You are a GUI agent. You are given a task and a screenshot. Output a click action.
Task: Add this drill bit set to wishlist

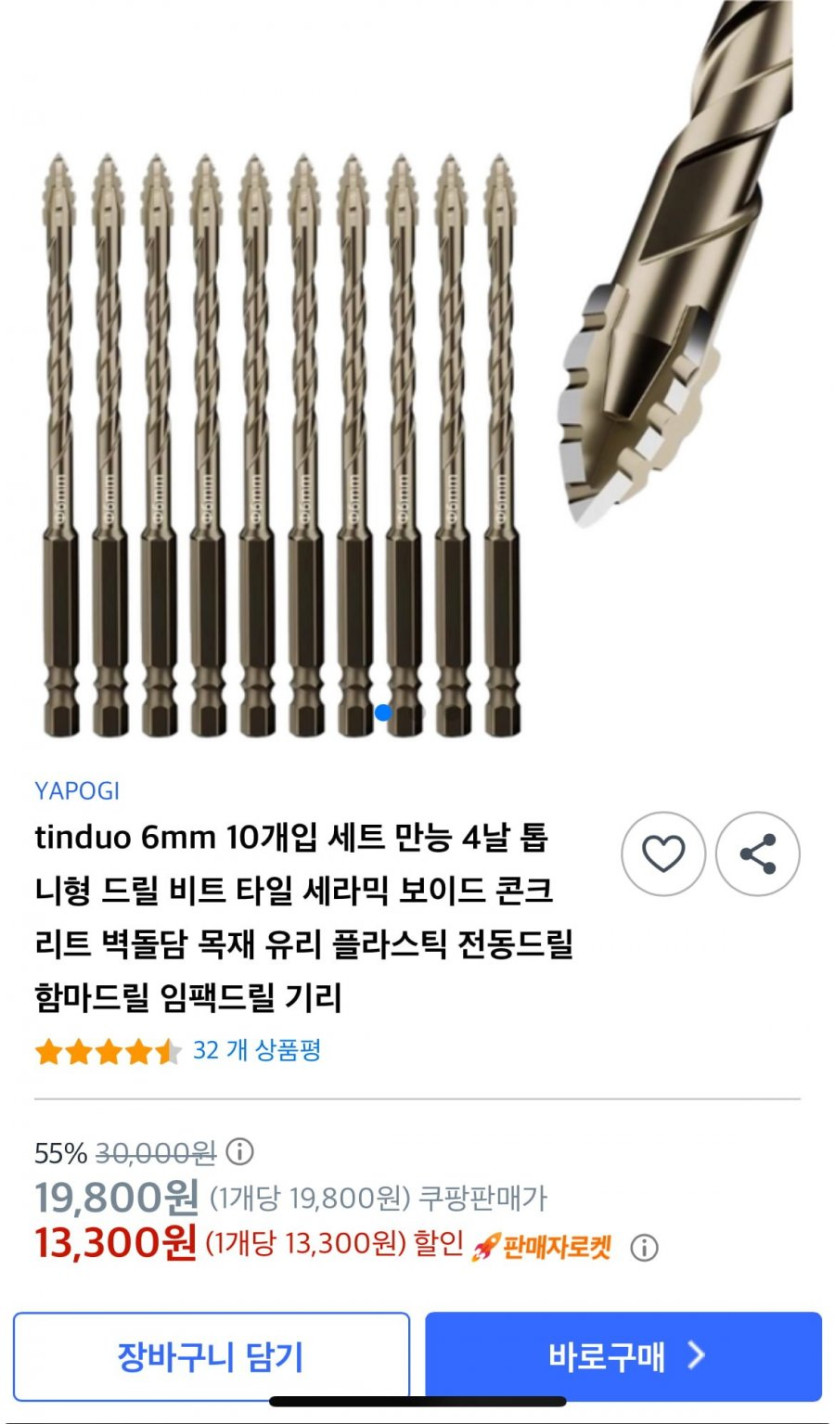[x=663, y=854]
